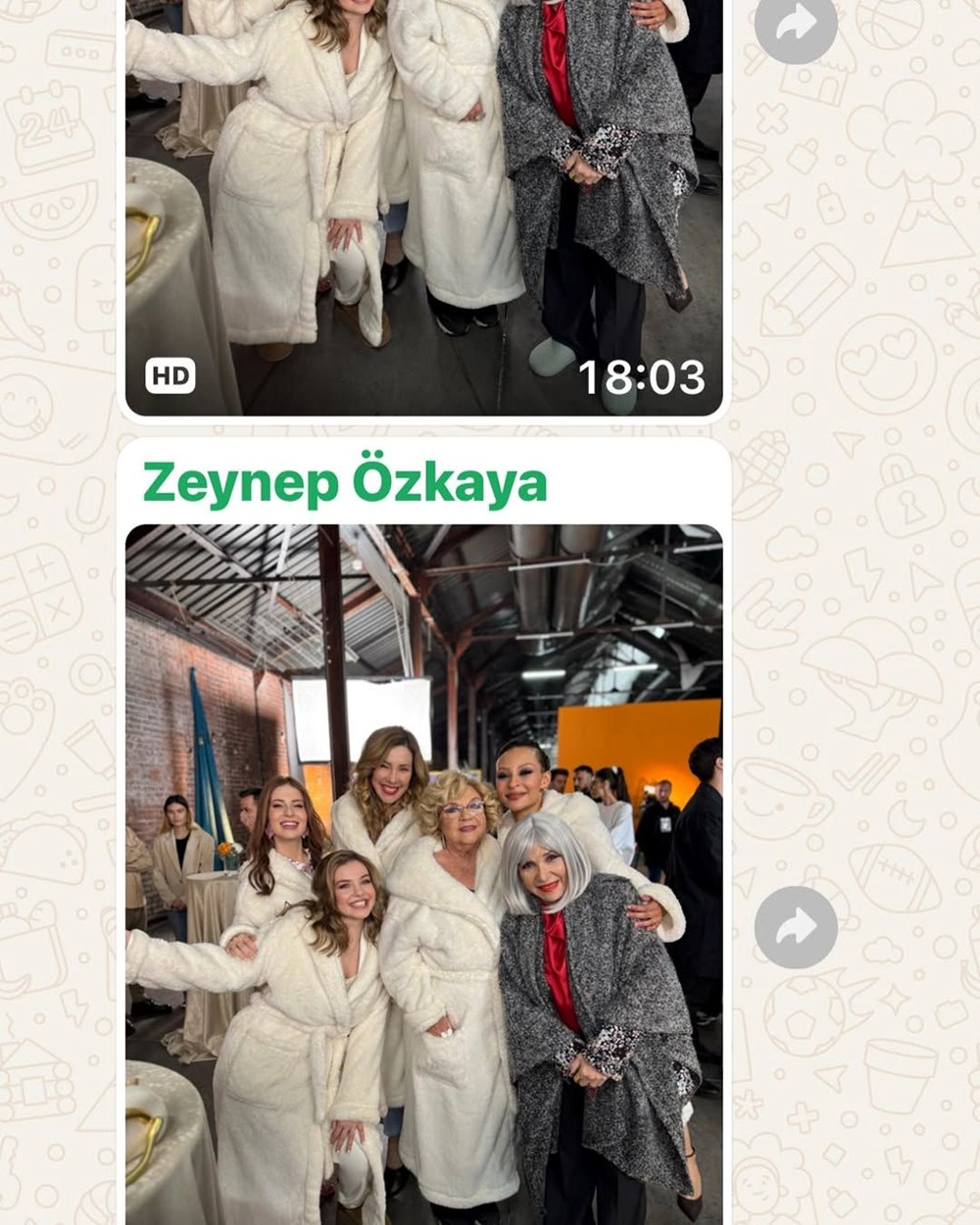Open the photo sent at 18:03
This screenshot has width=980, height=1225.
click(x=423, y=206)
